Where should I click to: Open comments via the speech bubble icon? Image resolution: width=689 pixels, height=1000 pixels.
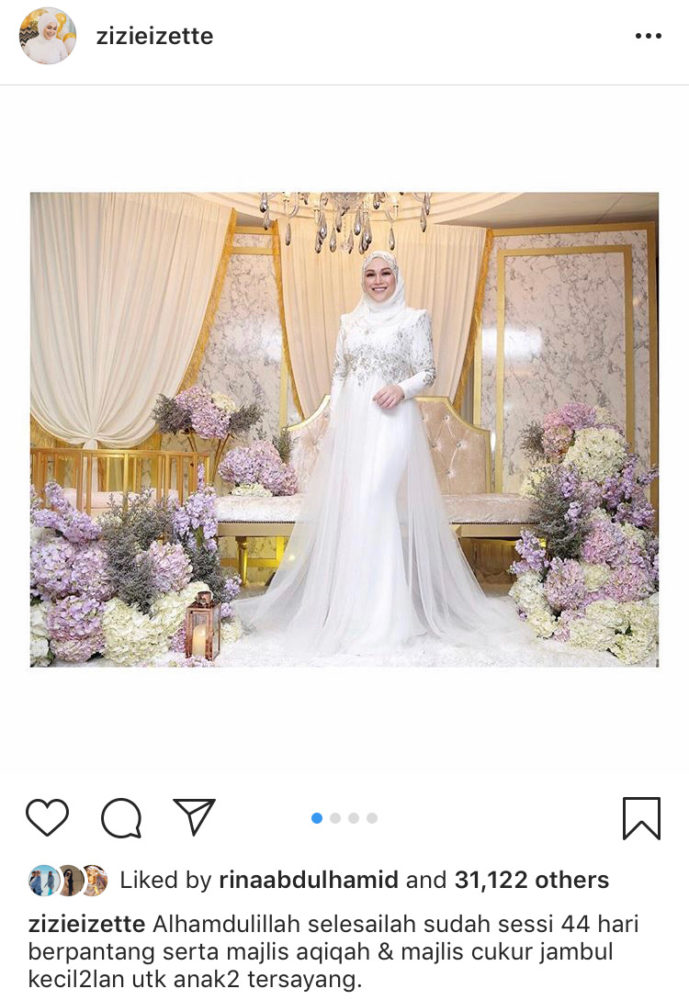point(121,818)
